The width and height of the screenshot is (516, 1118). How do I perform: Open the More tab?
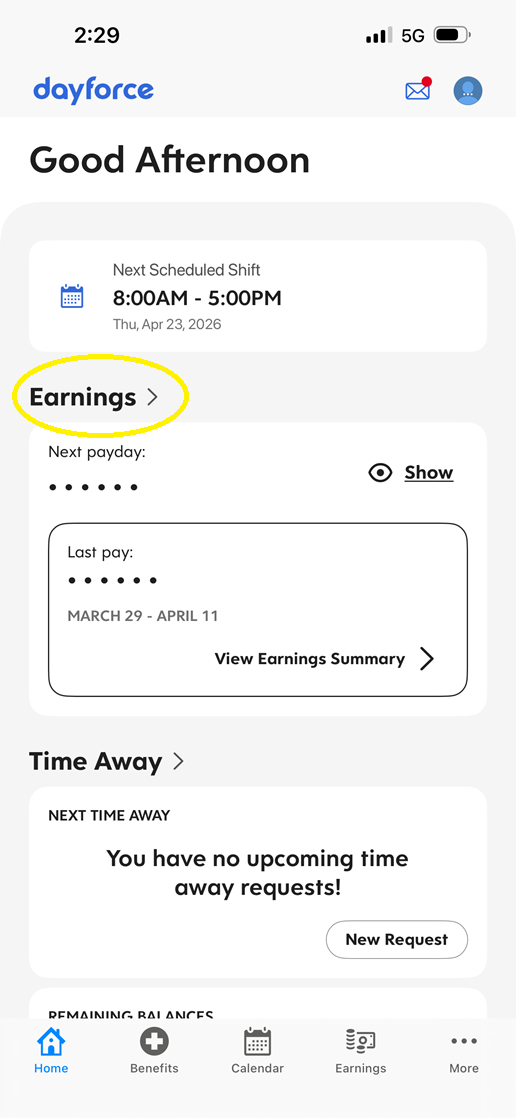tap(464, 1051)
